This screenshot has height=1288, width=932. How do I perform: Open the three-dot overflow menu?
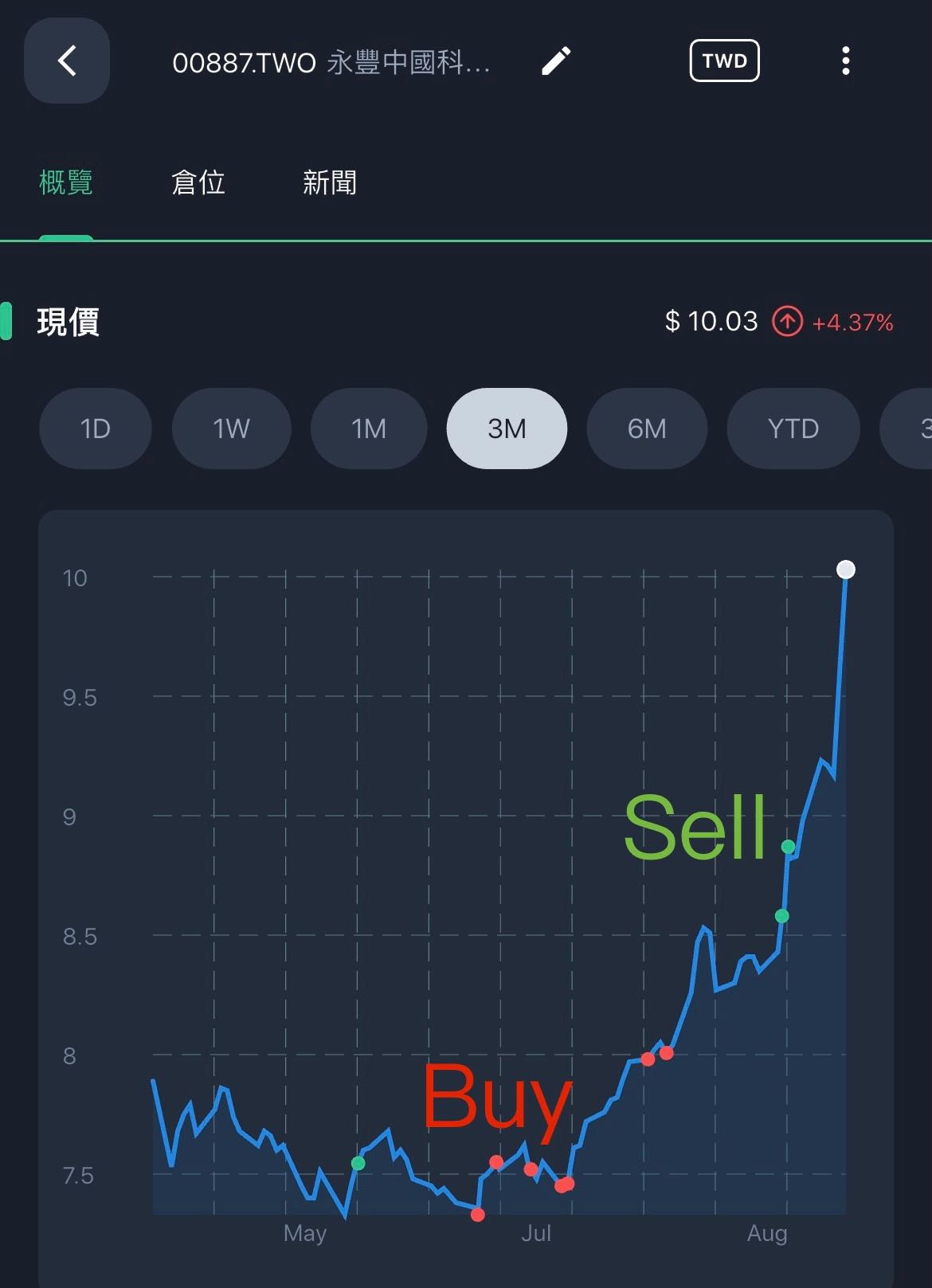coord(846,61)
